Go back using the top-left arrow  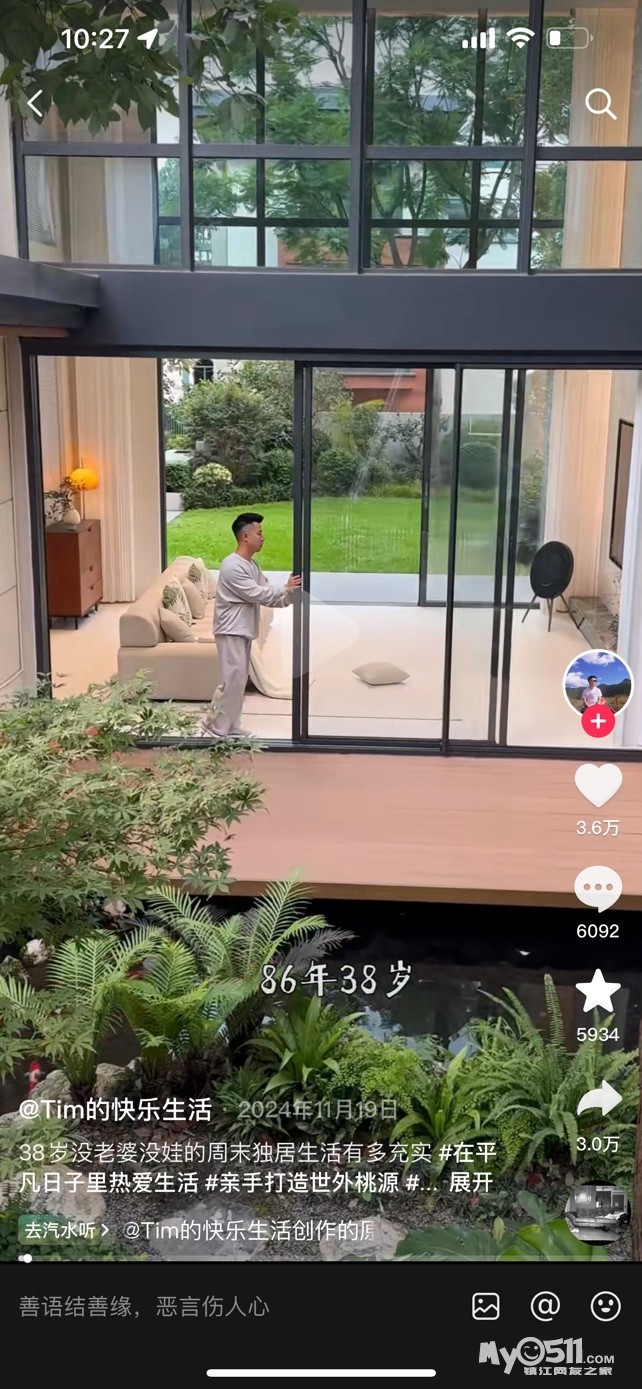click(x=35, y=103)
